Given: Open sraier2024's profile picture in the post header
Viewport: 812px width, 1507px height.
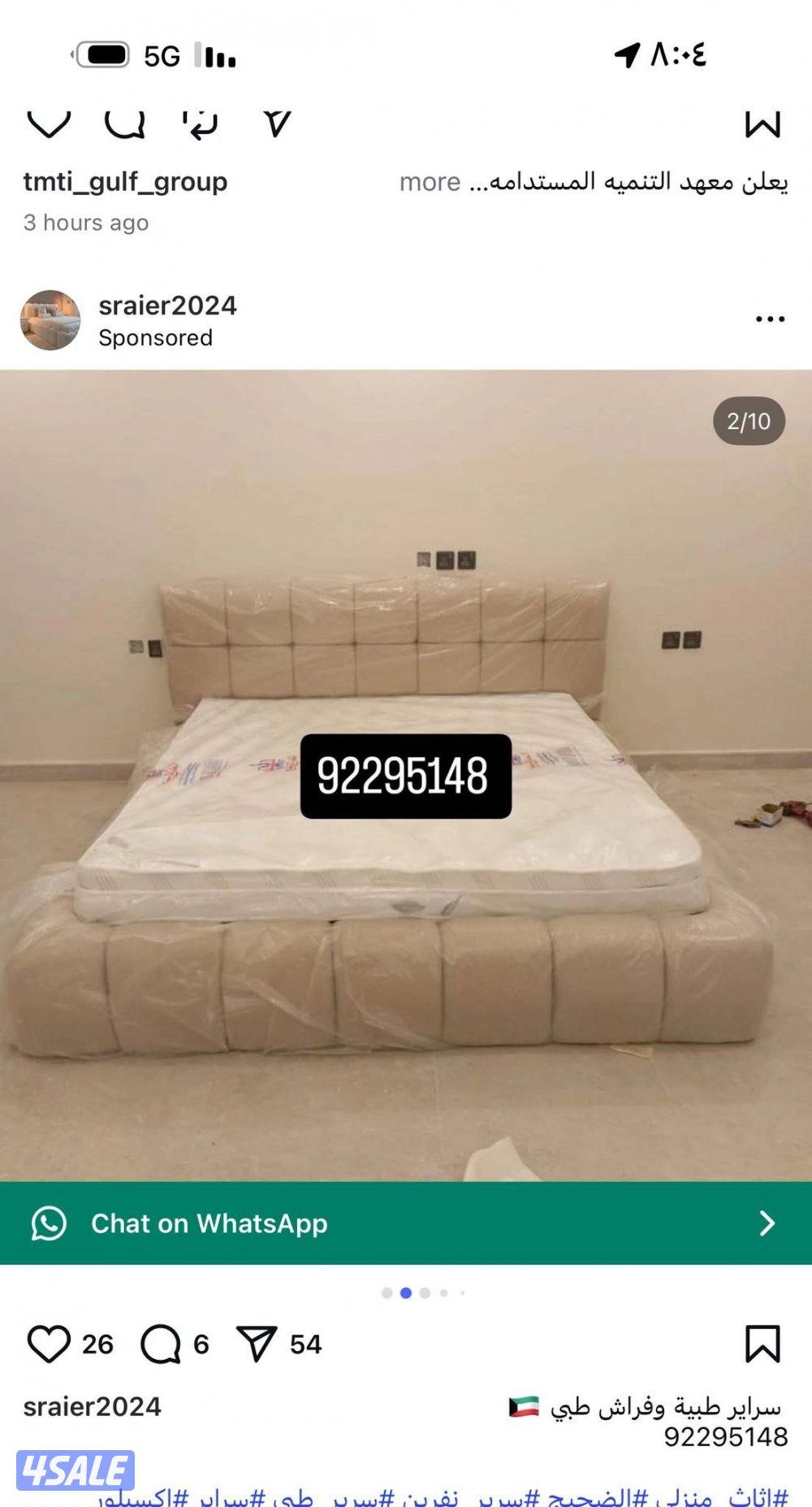Looking at the screenshot, I should (x=50, y=320).
